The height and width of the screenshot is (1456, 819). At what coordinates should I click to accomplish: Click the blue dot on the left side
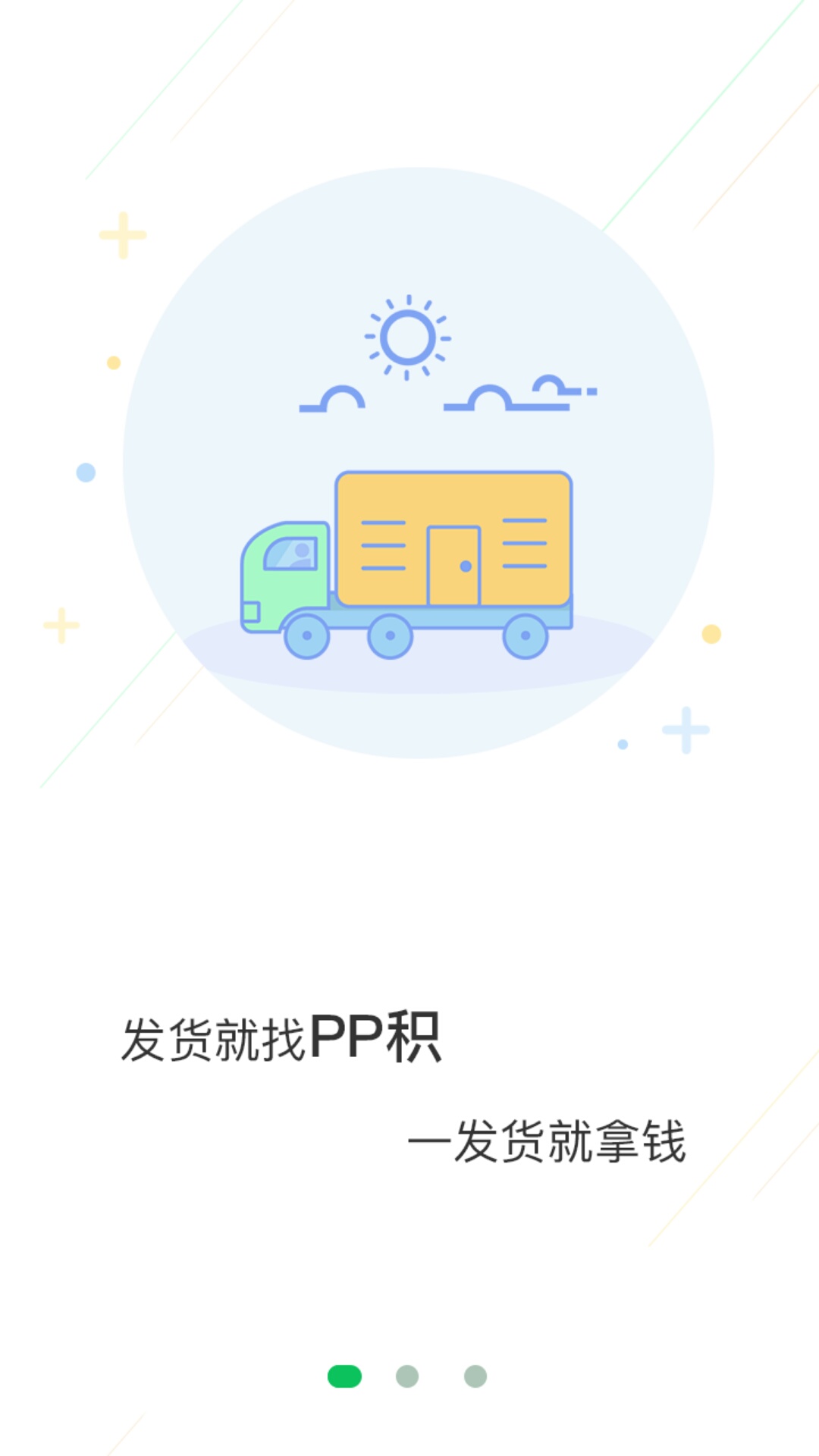pos(84,471)
